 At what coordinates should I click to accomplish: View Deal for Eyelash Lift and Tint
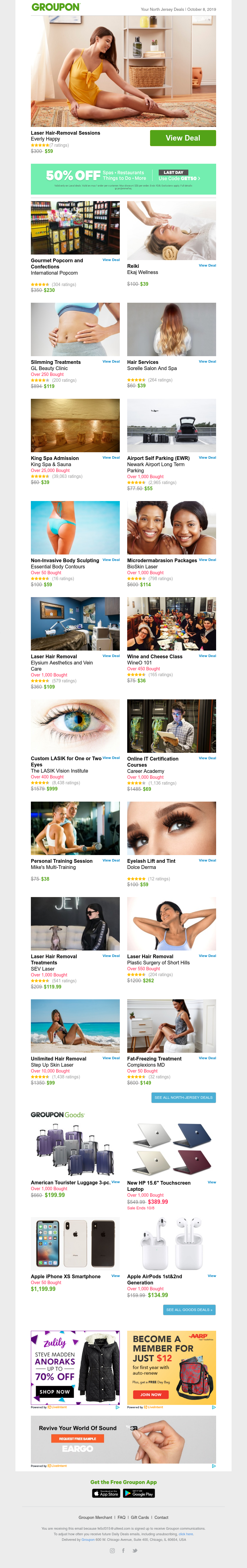click(x=207, y=861)
